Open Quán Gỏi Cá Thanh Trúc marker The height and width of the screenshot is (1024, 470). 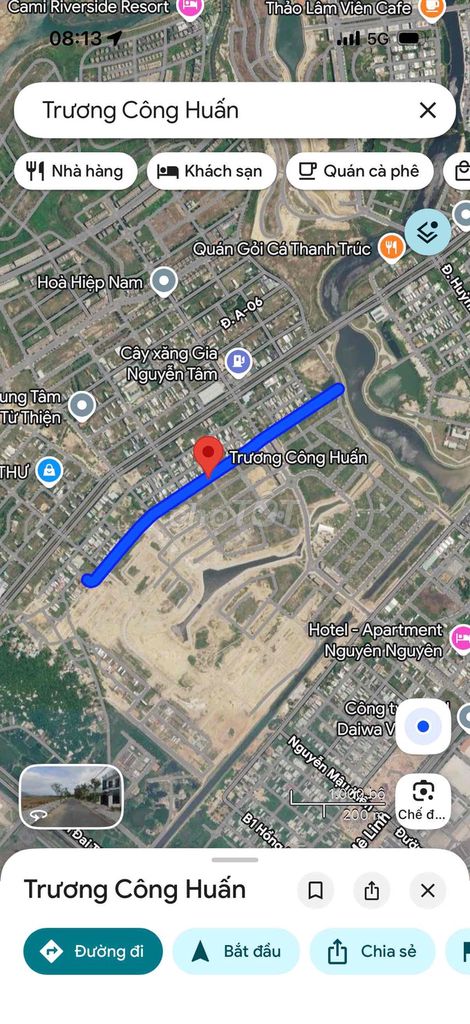coord(392,248)
